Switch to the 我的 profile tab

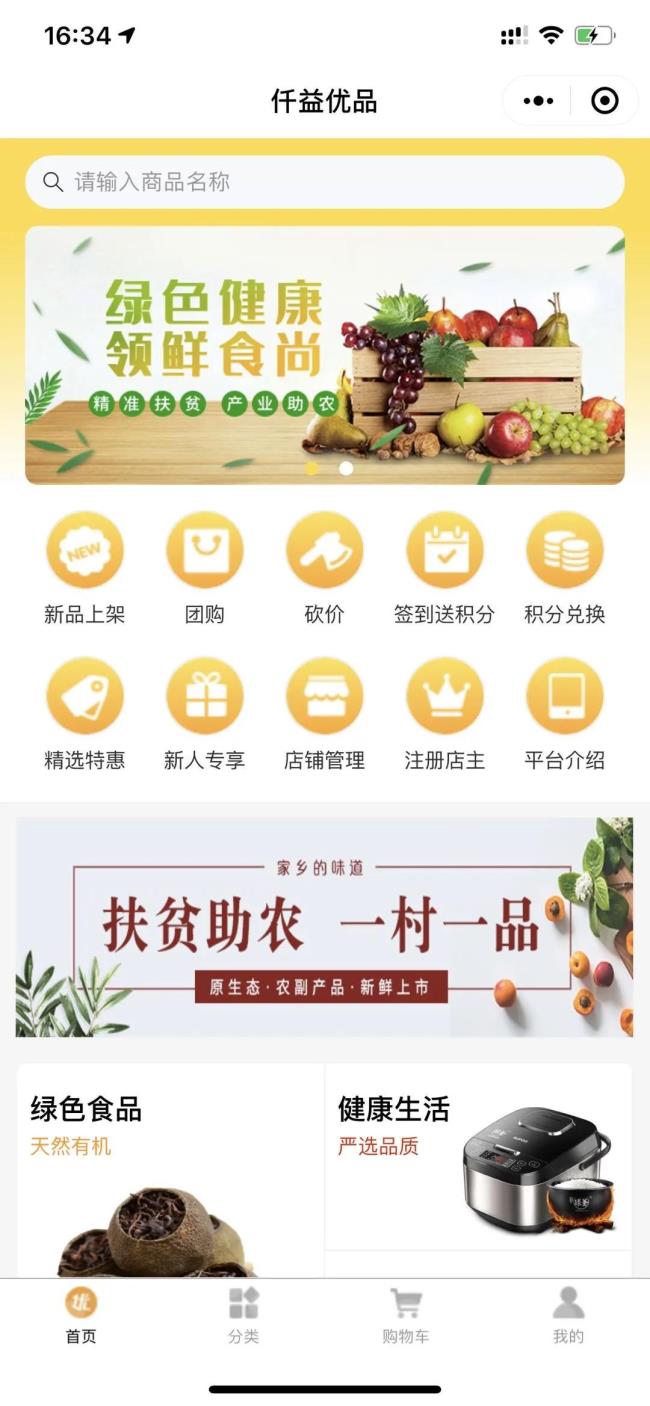pos(568,1315)
